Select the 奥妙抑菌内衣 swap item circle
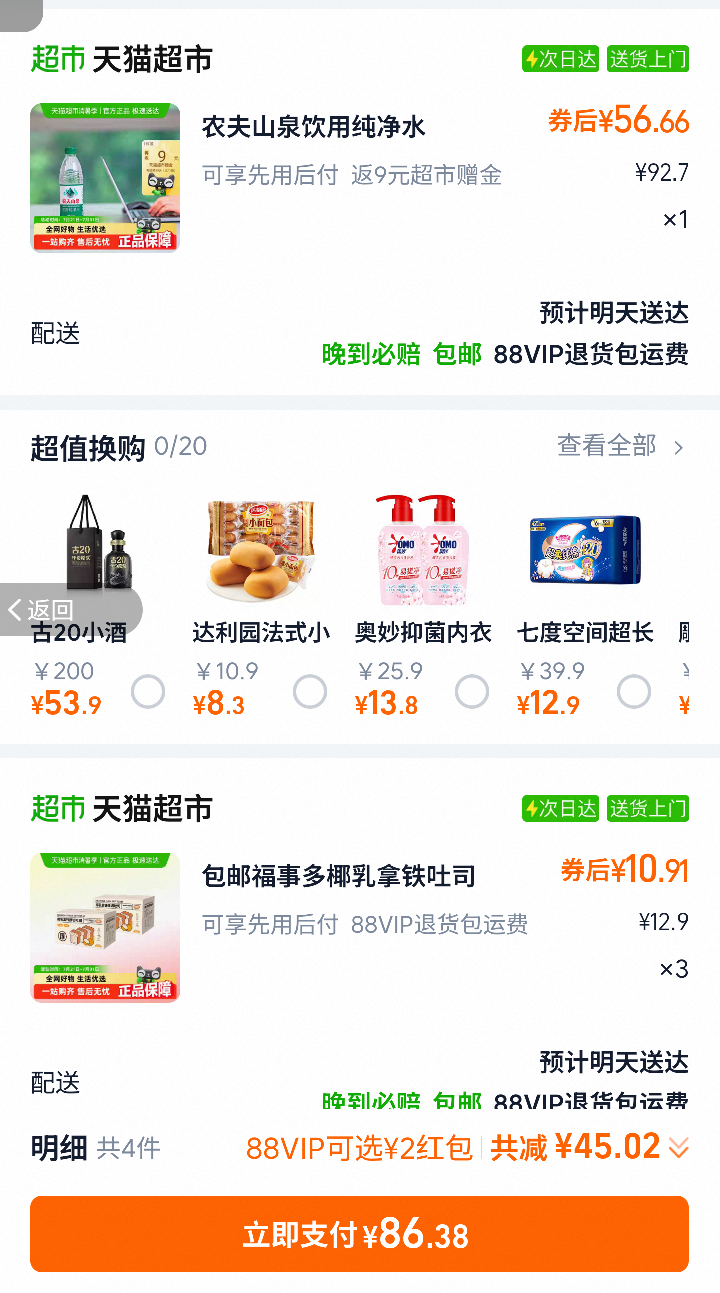This screenshot has height=1293, width=720. (x=472, y=691)
